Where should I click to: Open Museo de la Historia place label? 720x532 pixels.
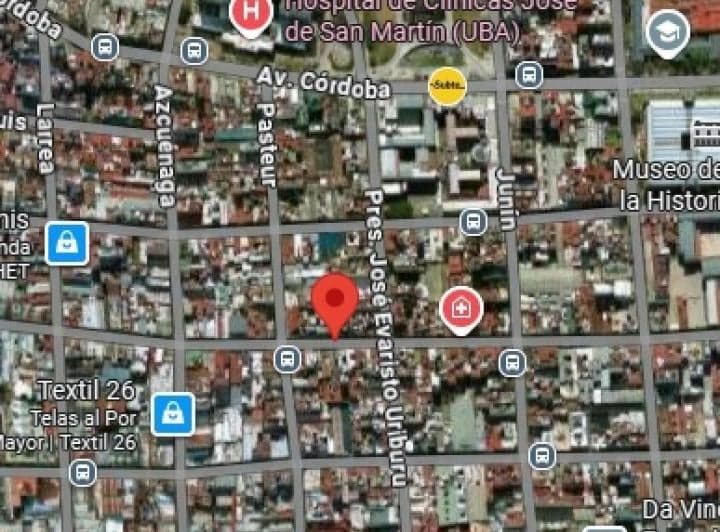click(668, 185)
